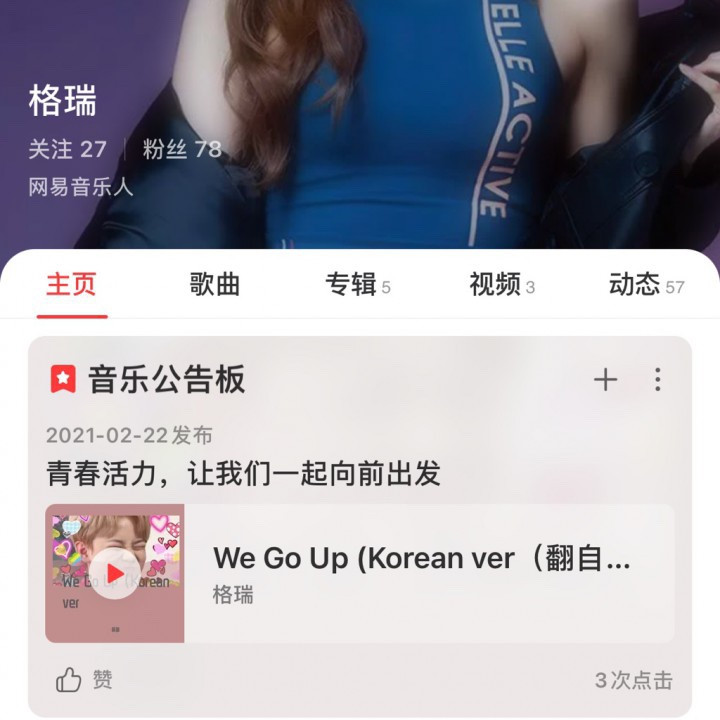Image resolution: width=720 pixels, height=720 pixels.
Task: Go to the 动态 tab
Action: click(x=645, y=285)
